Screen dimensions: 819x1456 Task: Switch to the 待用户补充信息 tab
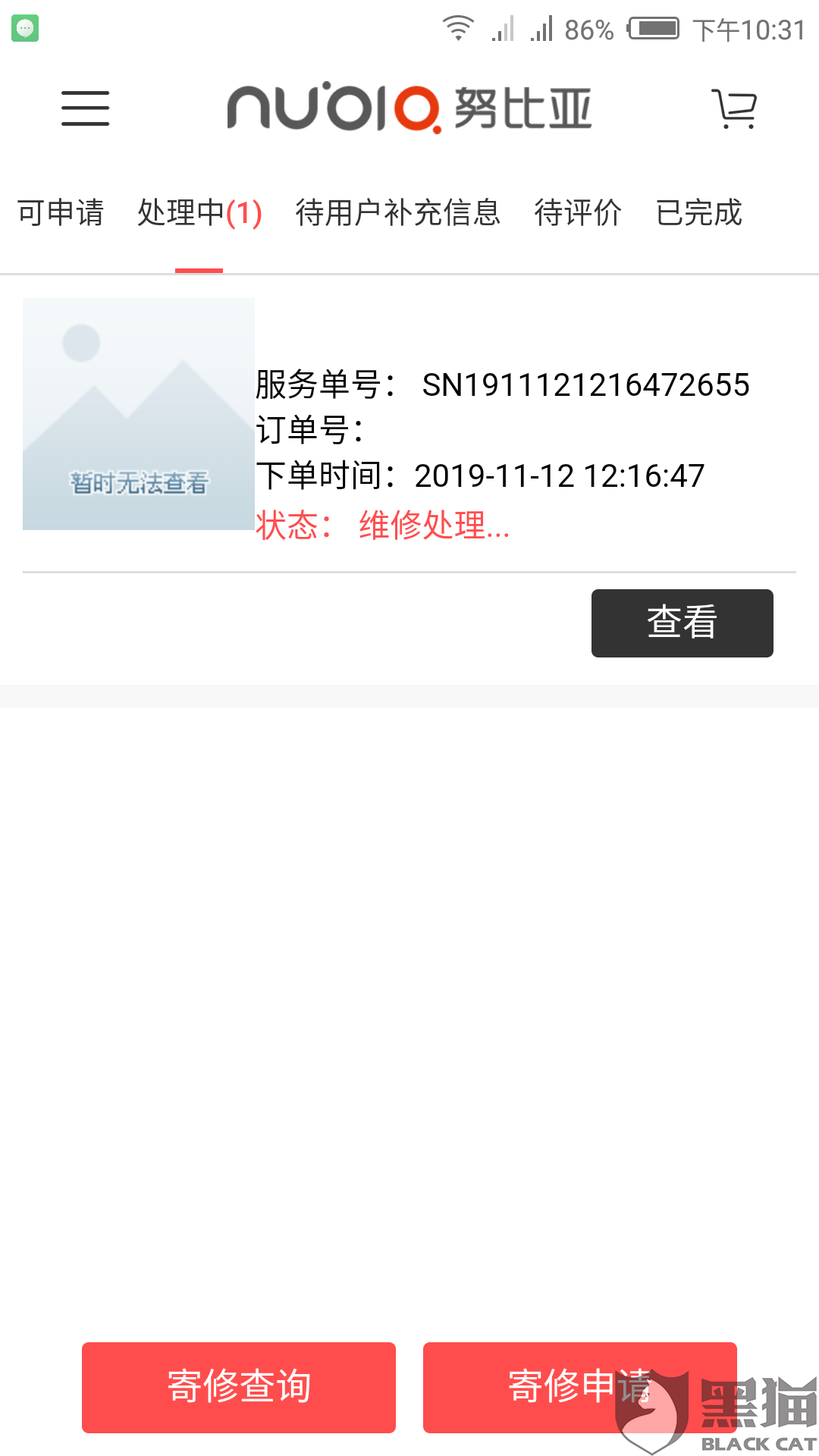click(x=398, y=212)
